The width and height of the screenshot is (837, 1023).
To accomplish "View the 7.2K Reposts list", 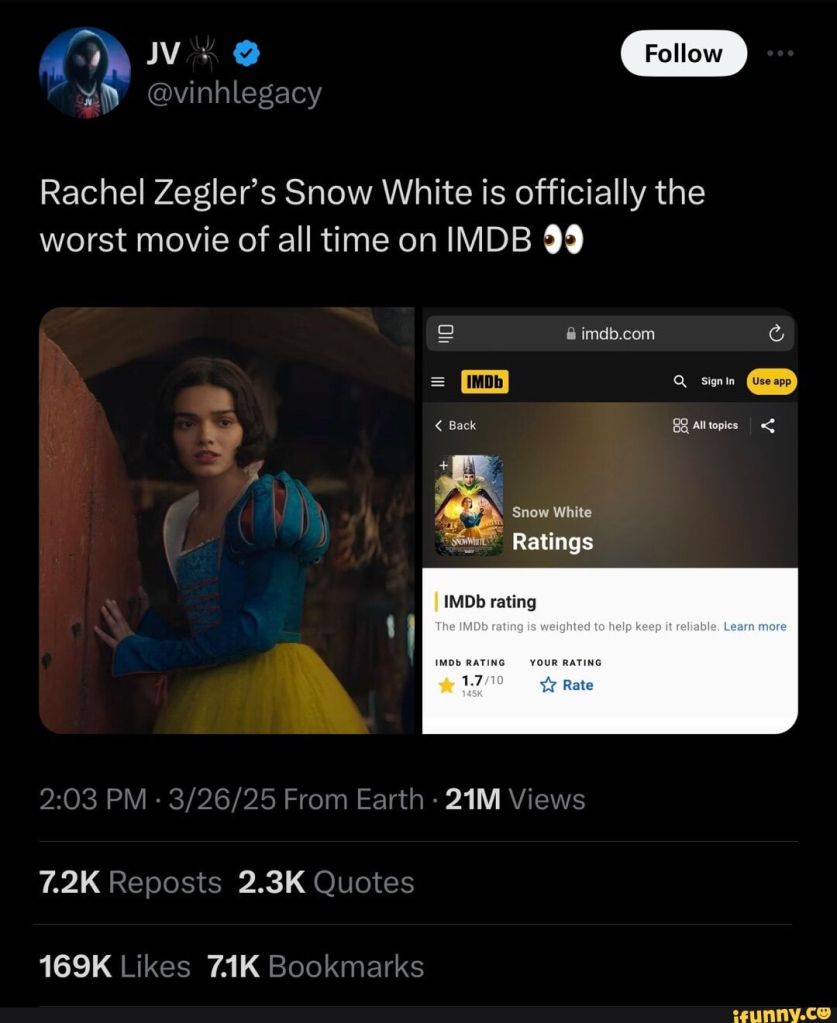I will (x=130, y=882).
